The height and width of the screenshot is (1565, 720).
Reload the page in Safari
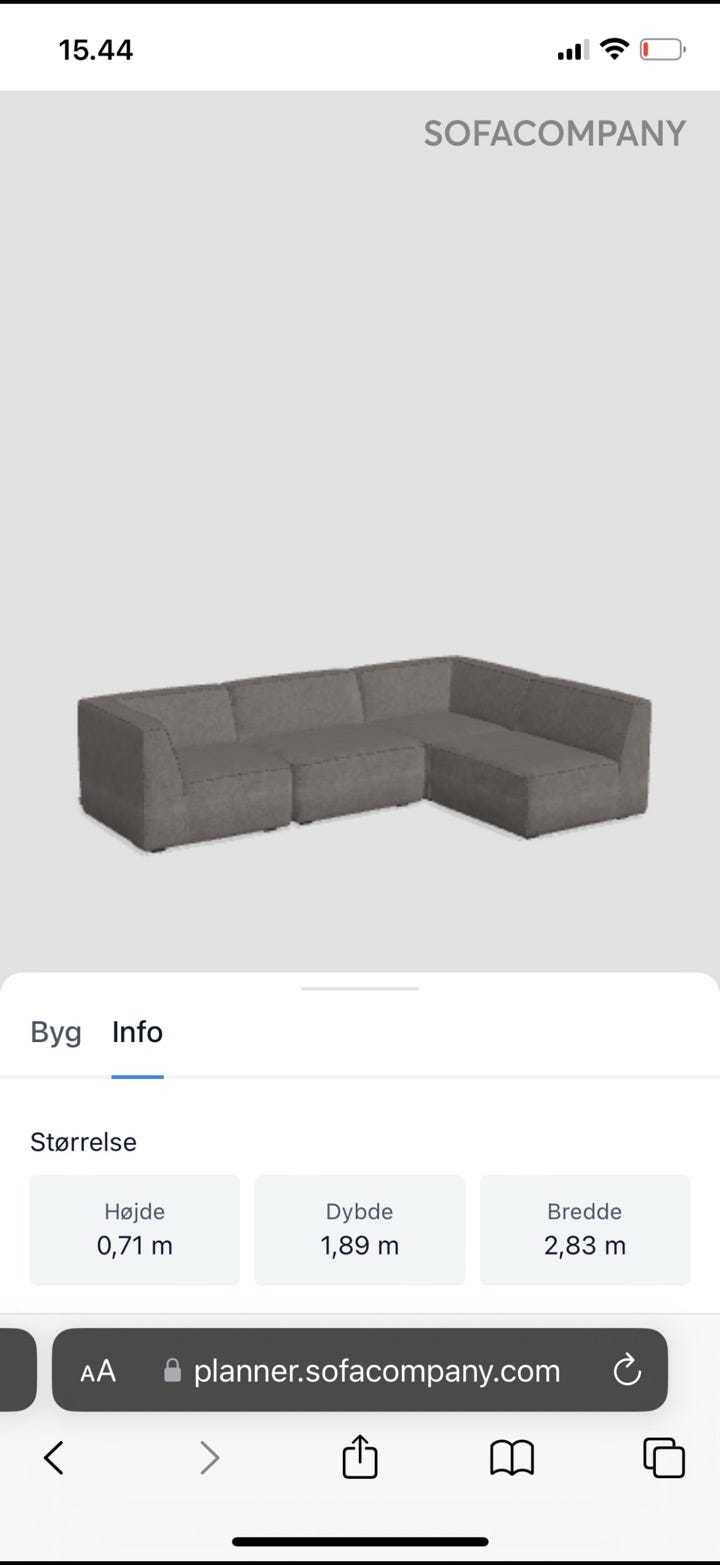[x=627, y=1370]
